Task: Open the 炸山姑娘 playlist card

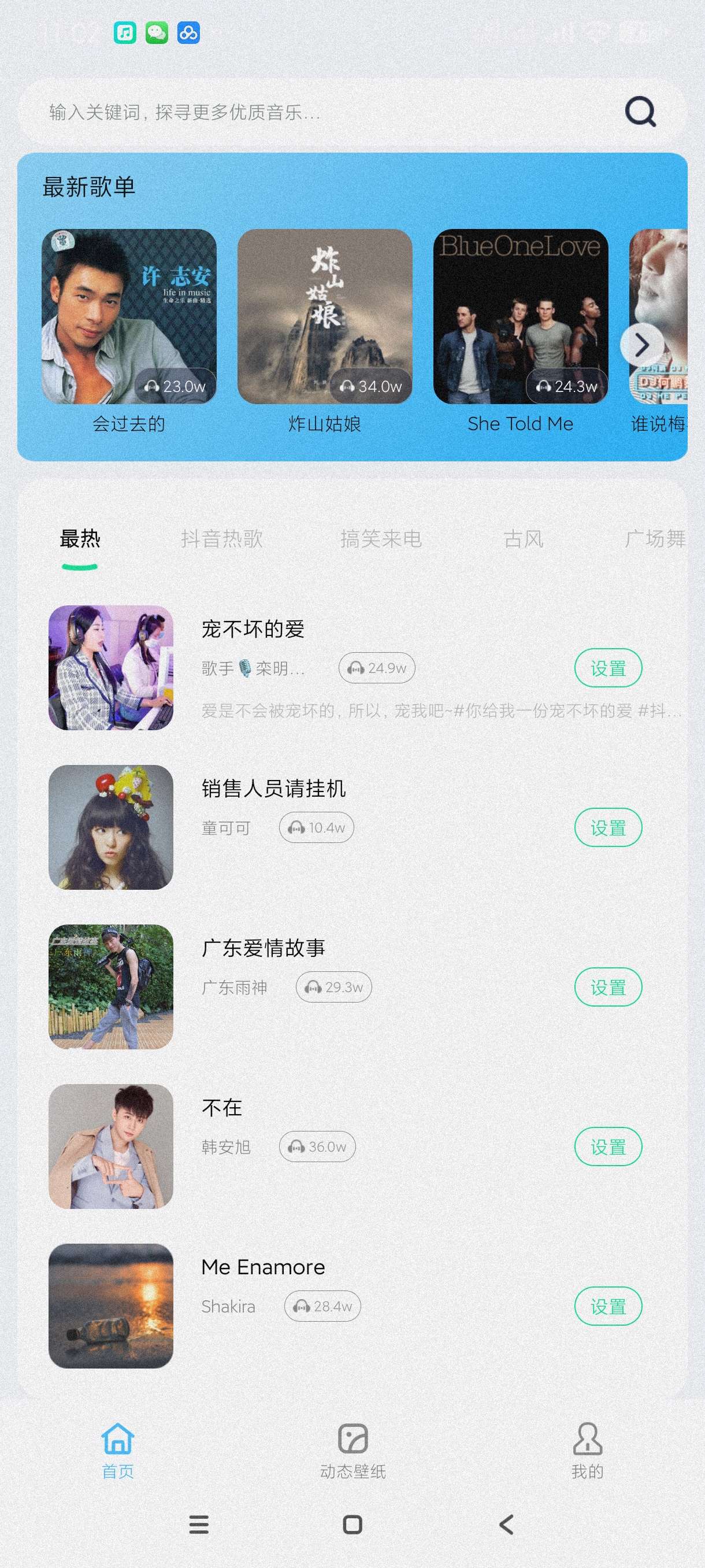Action: 325,316
